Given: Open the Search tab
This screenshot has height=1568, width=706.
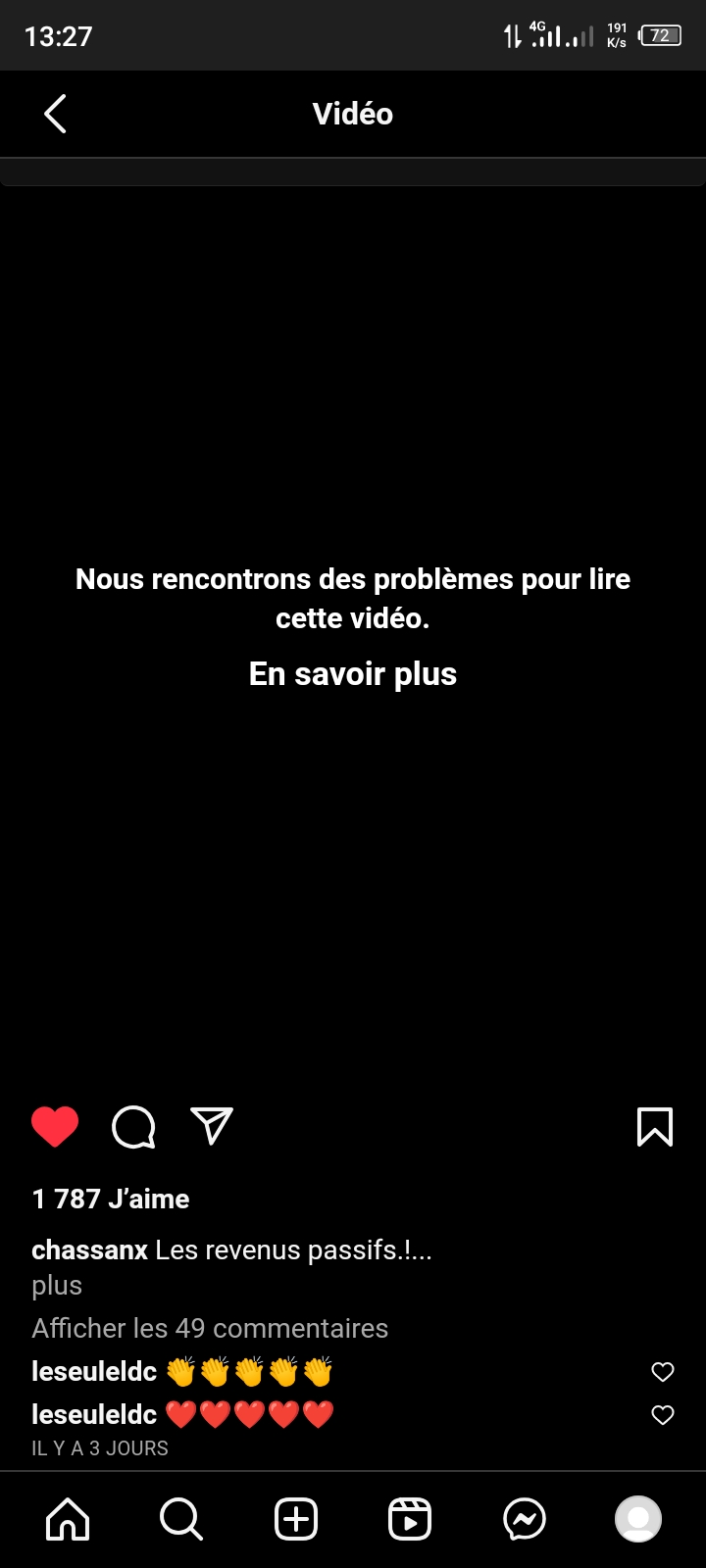Looking at the screenshot, I should pyautogui.click(x=181, y=1520).
